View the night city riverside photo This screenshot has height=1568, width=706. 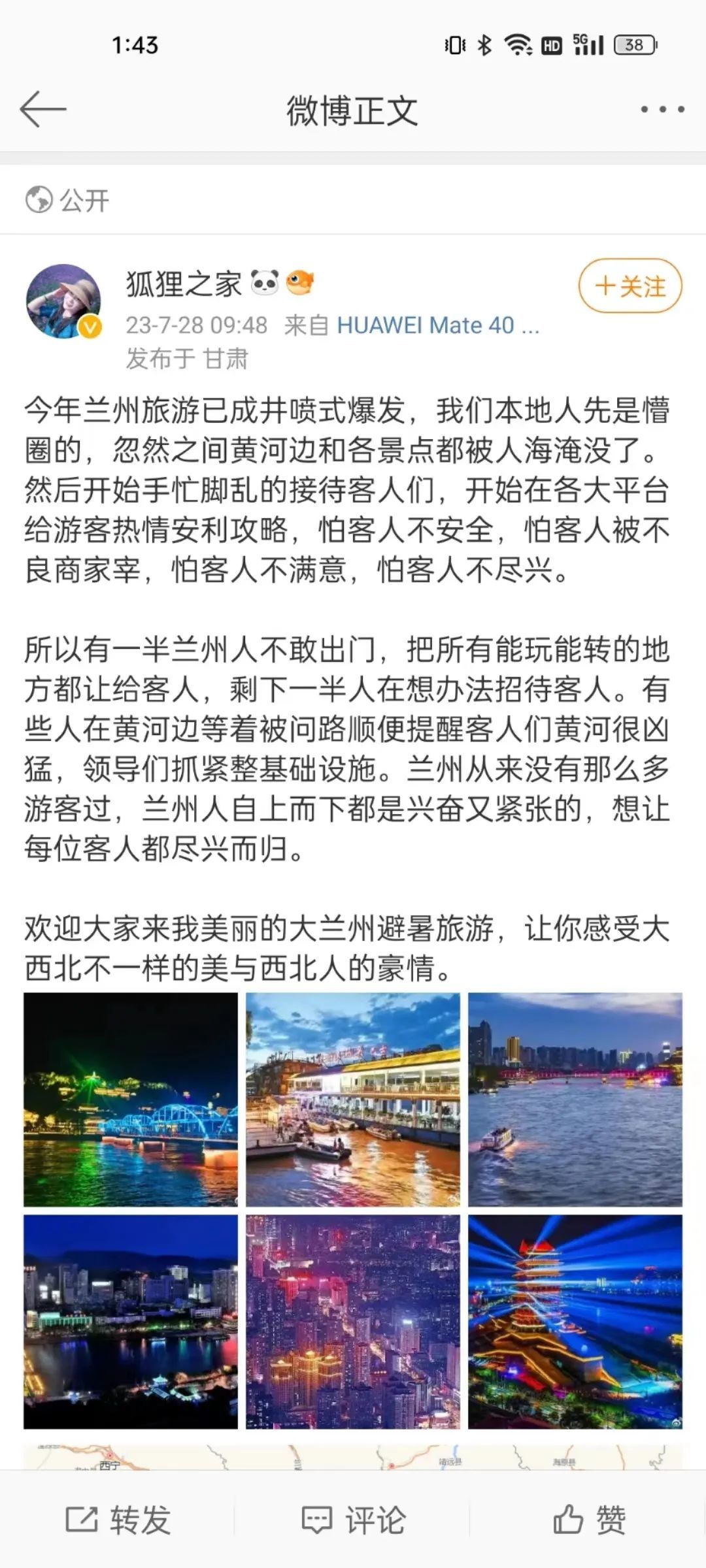point(131,1322)
